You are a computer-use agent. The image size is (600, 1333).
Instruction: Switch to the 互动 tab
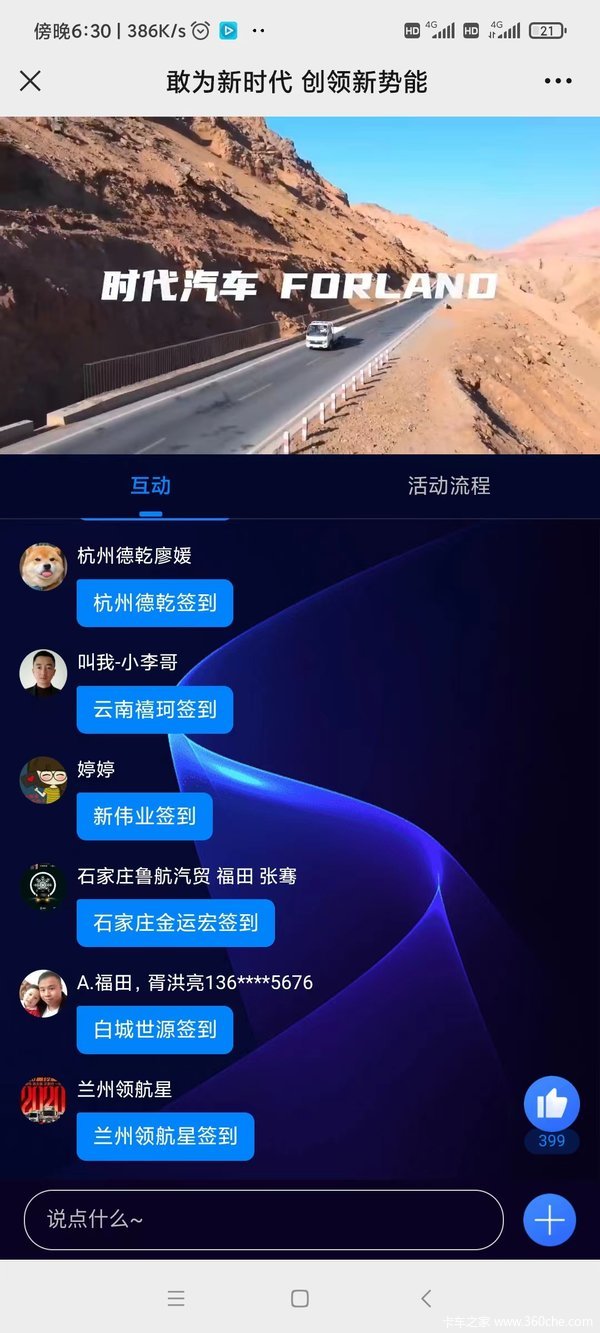point(150,486)
